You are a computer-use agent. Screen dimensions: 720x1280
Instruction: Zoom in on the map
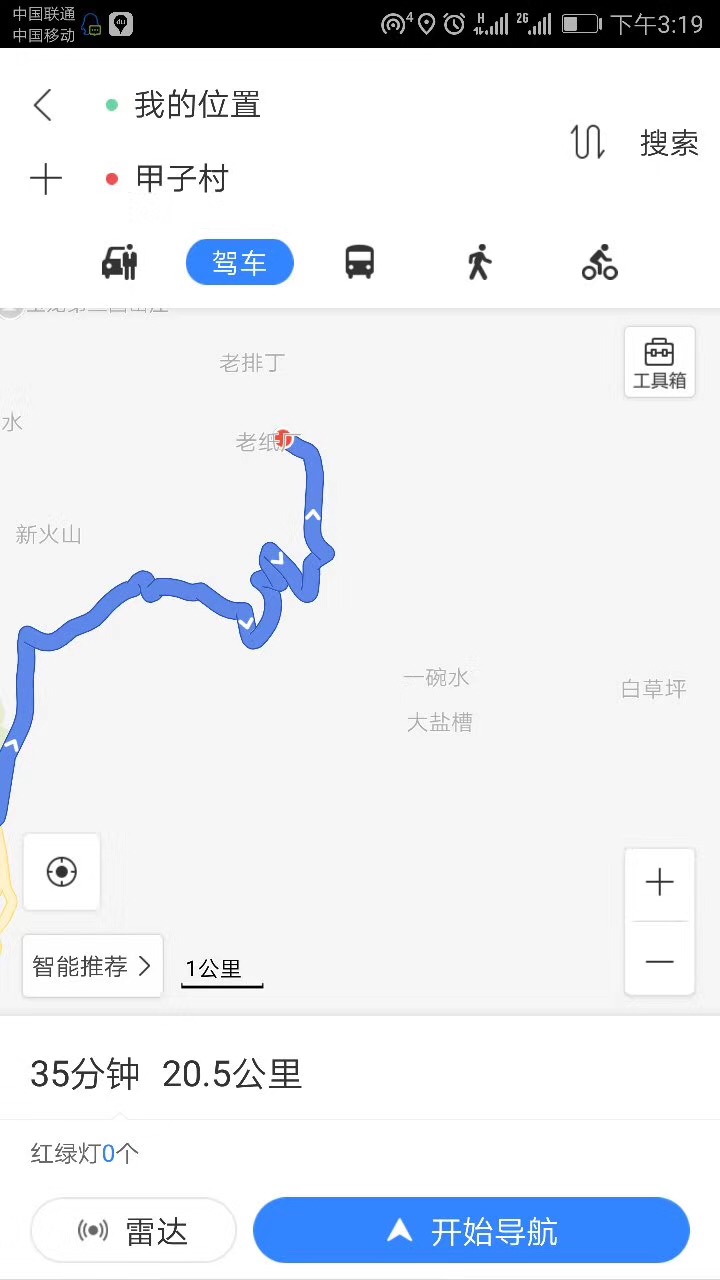[659, 883]
